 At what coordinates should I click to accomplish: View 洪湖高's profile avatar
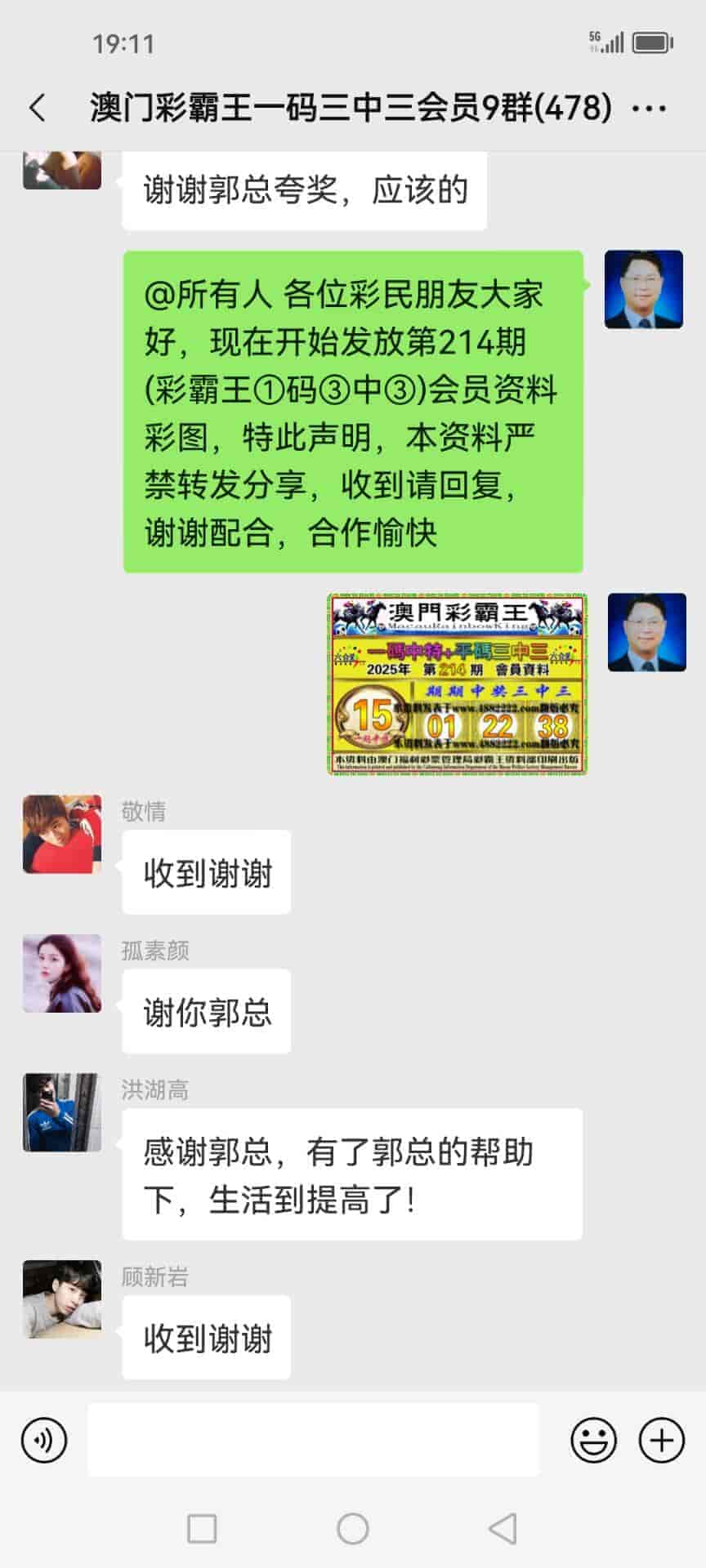pyautogui.click(x=62, y=1111)
